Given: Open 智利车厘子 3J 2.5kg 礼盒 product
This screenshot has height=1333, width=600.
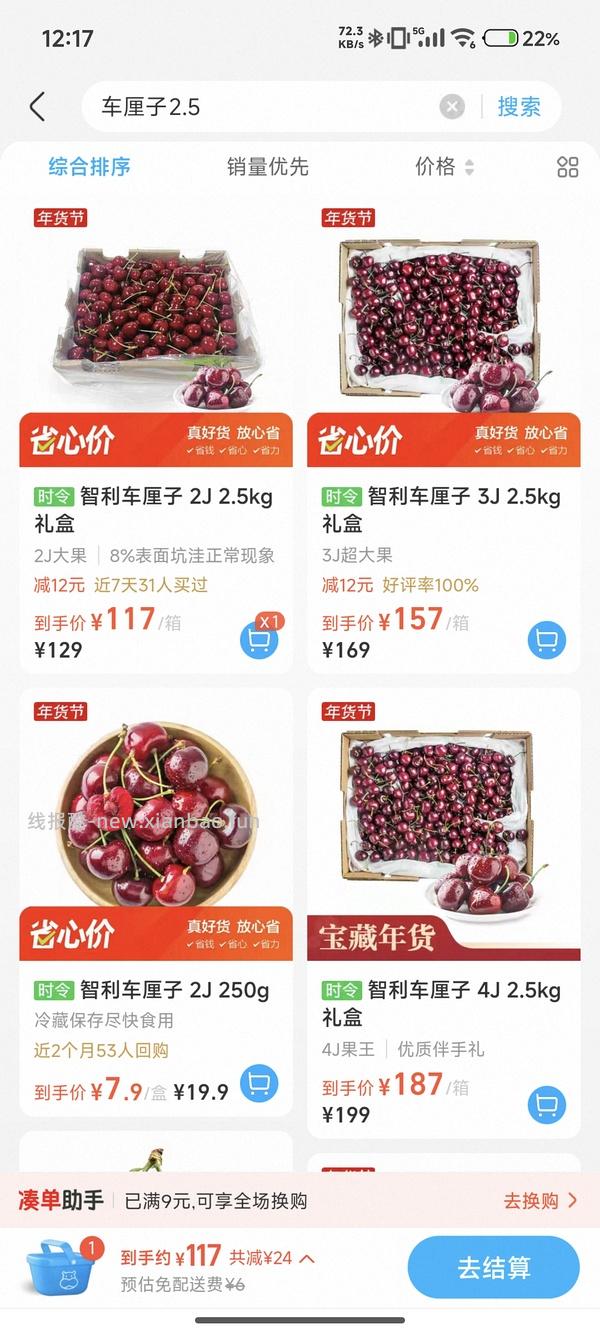Looking at the screenshot, I should [x=441, y=509].
